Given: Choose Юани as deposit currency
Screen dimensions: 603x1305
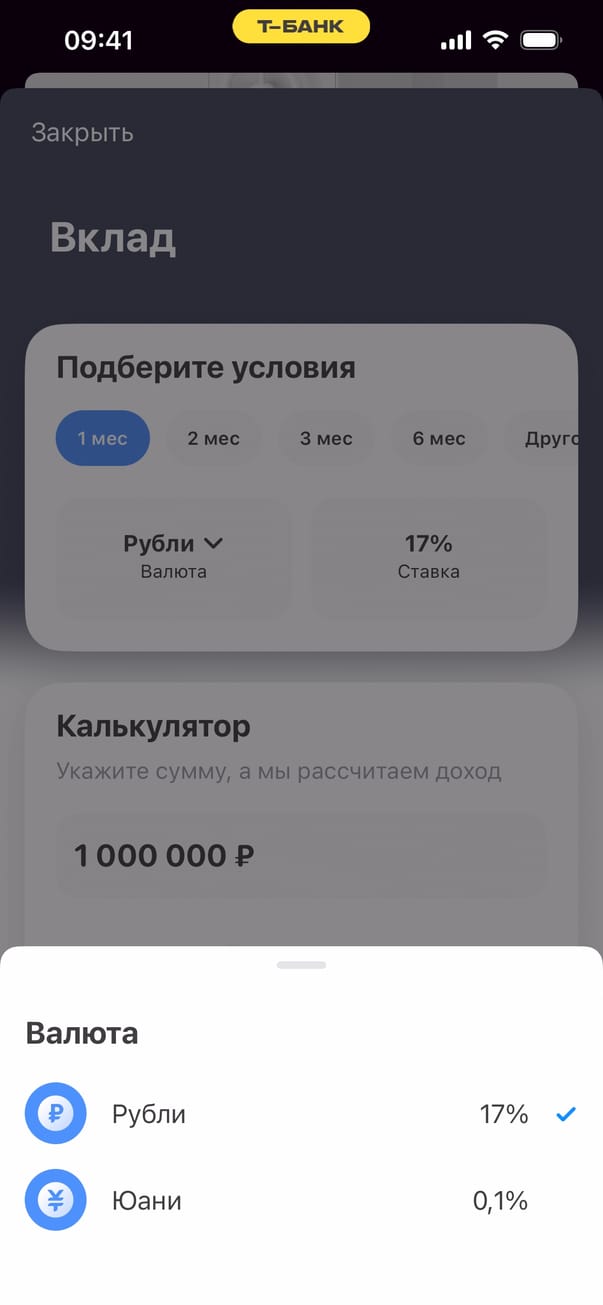Looking at the screenshot, I should [300, 1200].
